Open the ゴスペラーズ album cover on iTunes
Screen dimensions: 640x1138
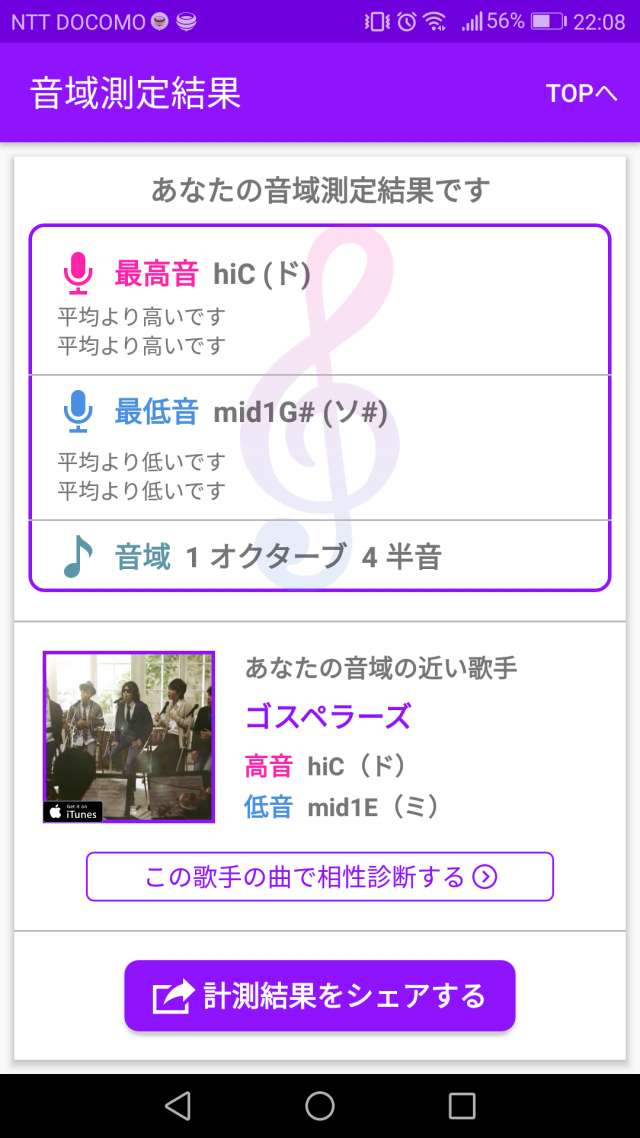point(129,737)
